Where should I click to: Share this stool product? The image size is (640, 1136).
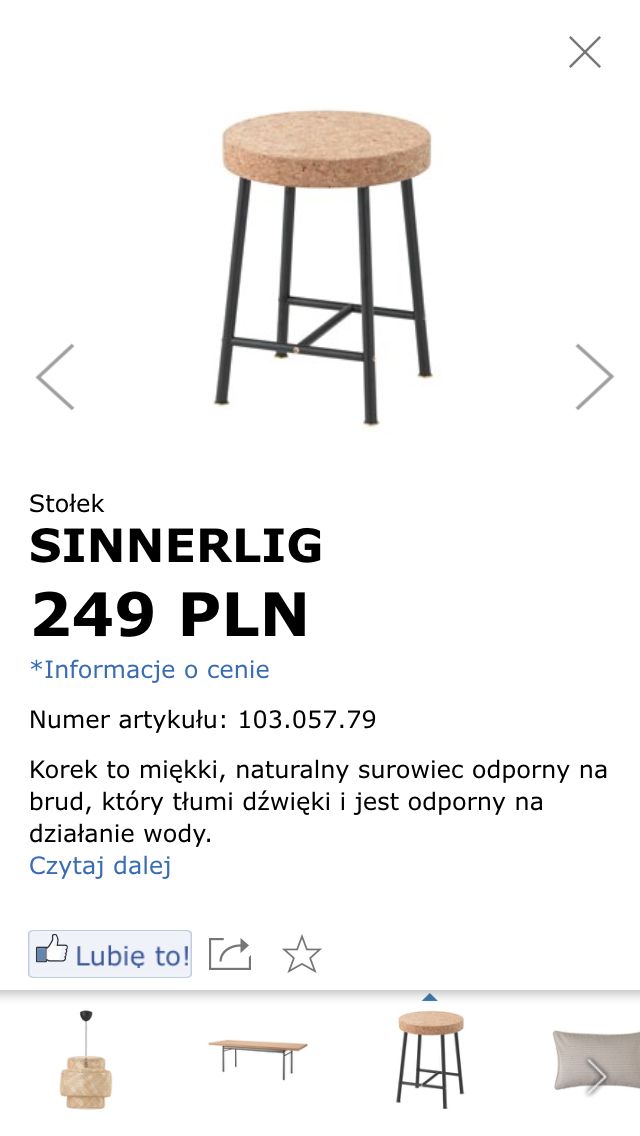[x=230, y=954]
